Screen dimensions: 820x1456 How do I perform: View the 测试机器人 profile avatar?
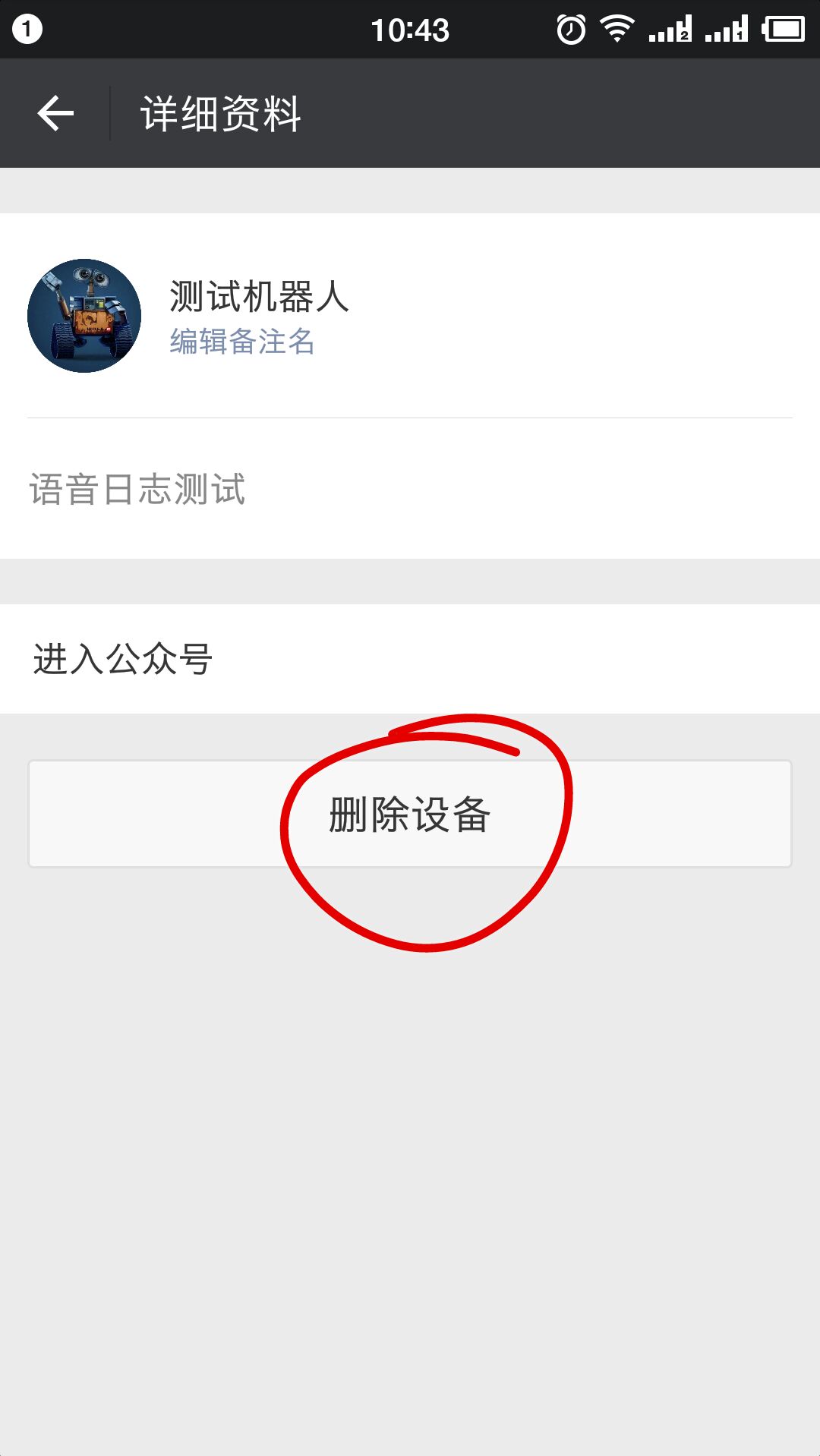coord(84,316)
